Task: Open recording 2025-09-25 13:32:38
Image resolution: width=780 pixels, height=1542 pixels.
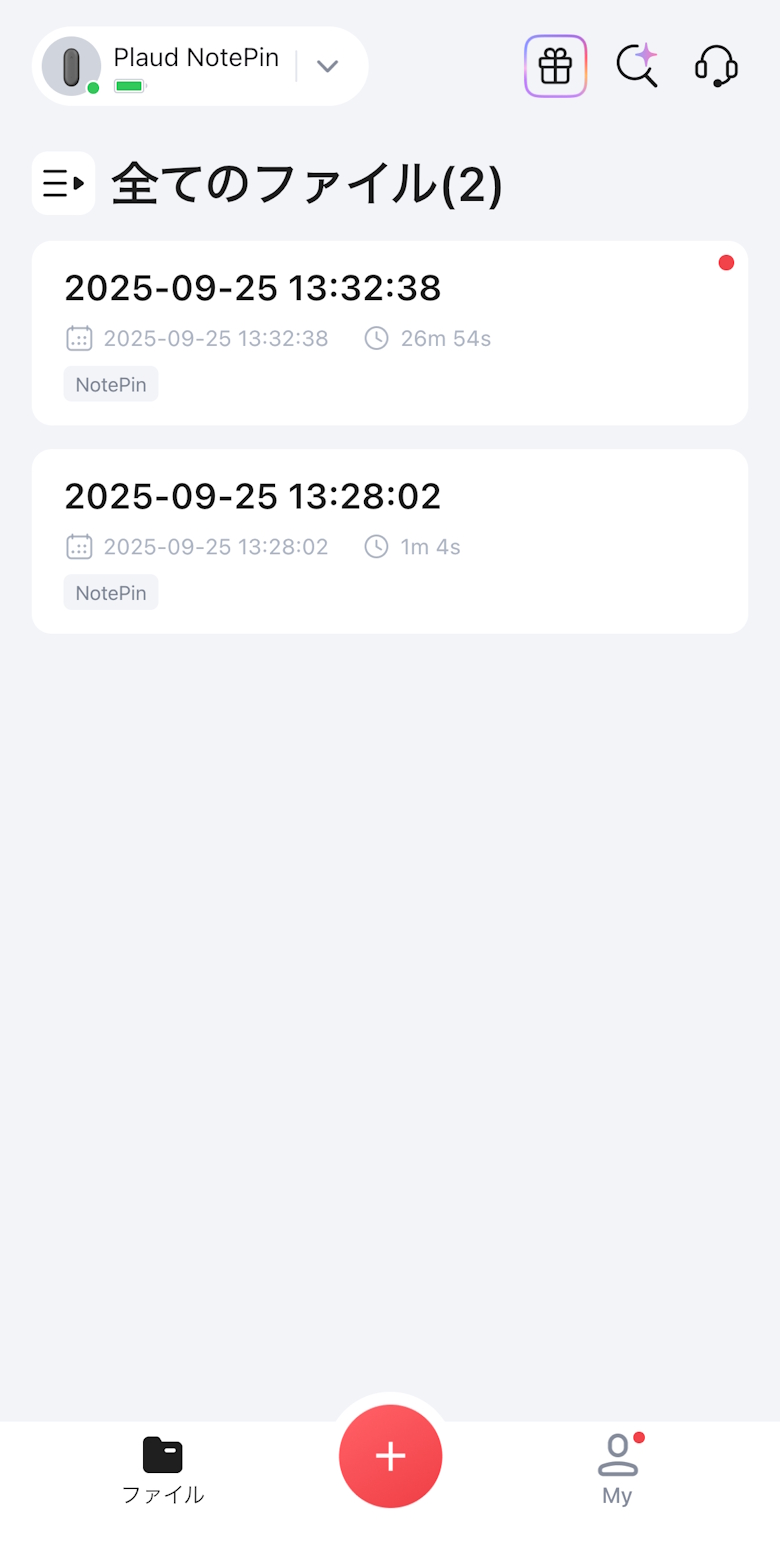Action: coord(390,332)
